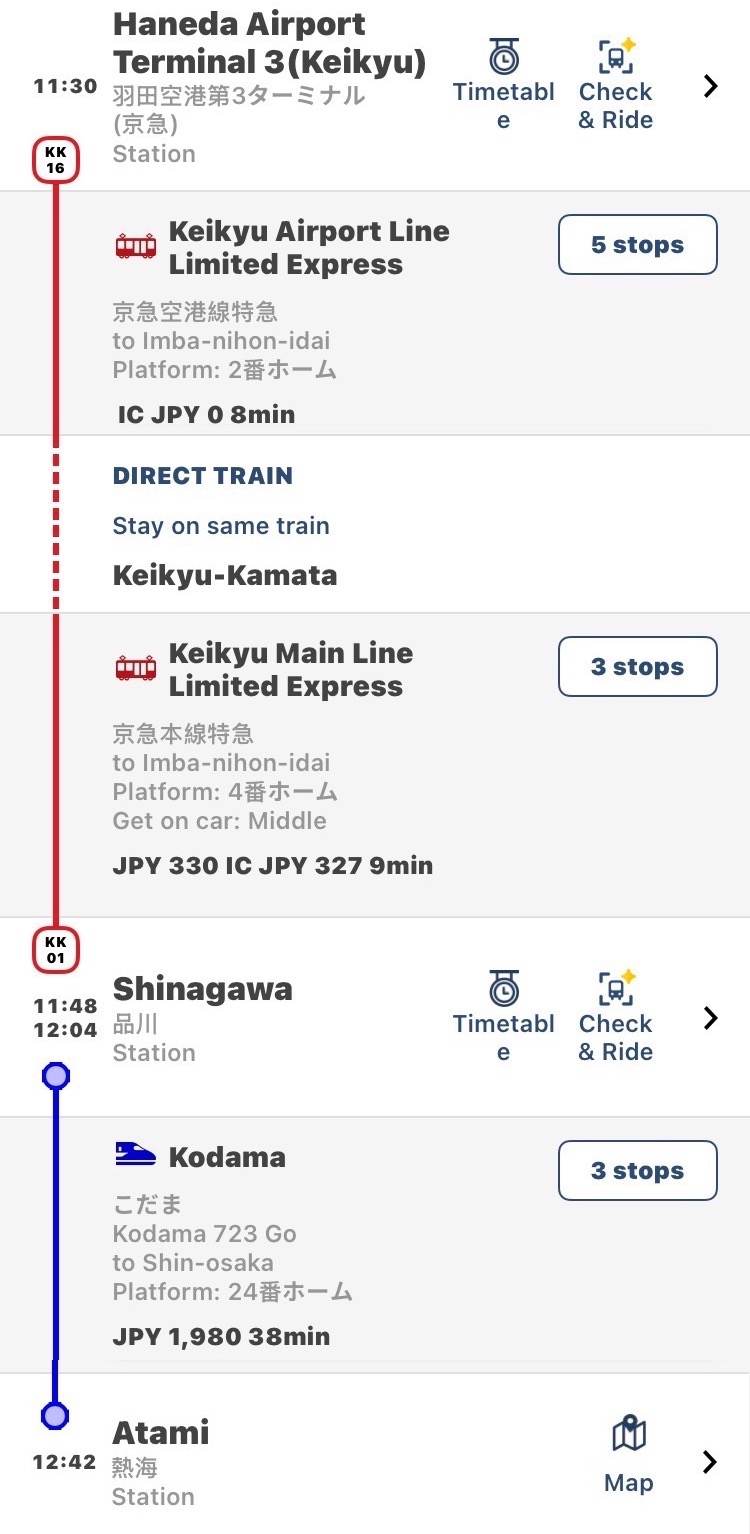This screenshot has height=1534, width=750.
Task: Open Atami station details chevron
Action: pyautogui.click(x=710, y=1462)
